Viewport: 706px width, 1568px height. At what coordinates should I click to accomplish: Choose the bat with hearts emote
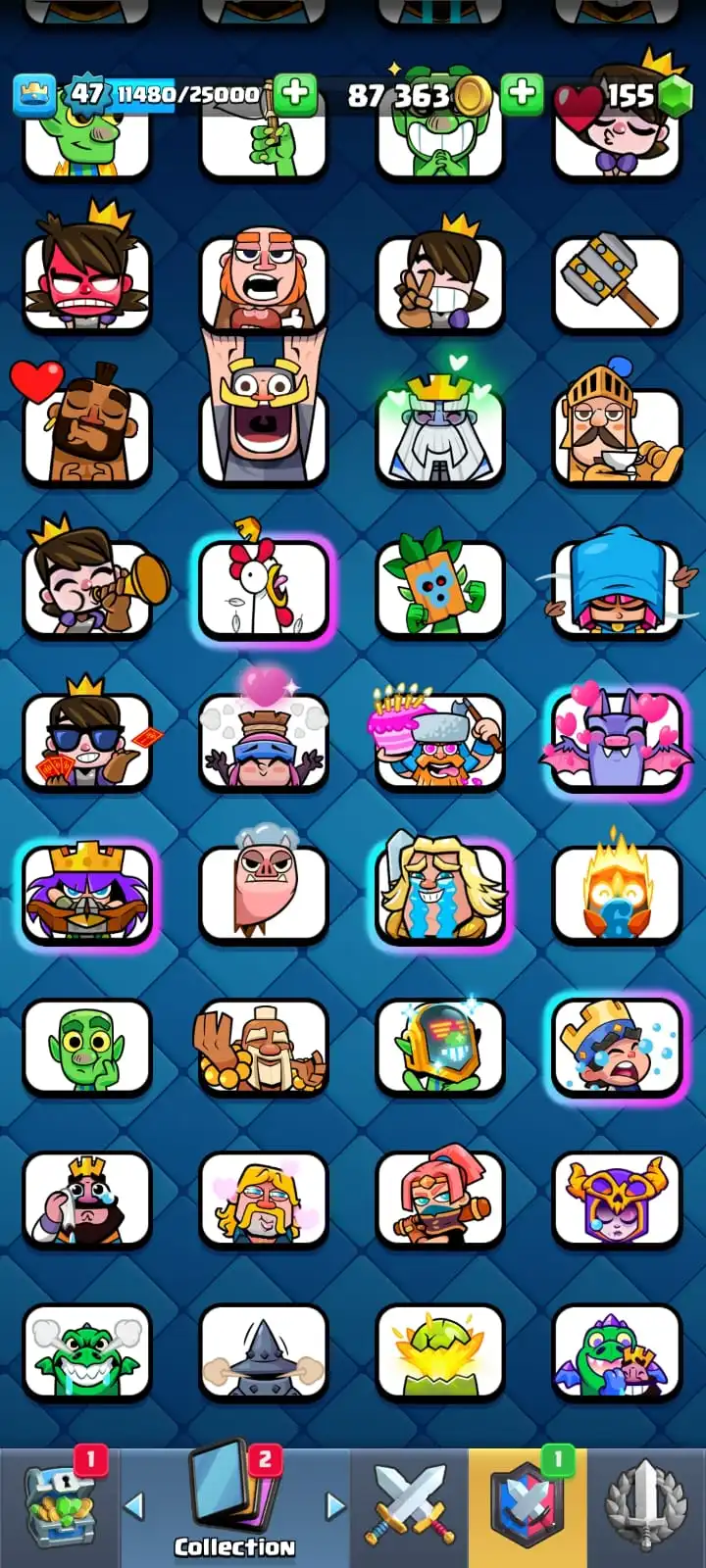click(616, 741)
